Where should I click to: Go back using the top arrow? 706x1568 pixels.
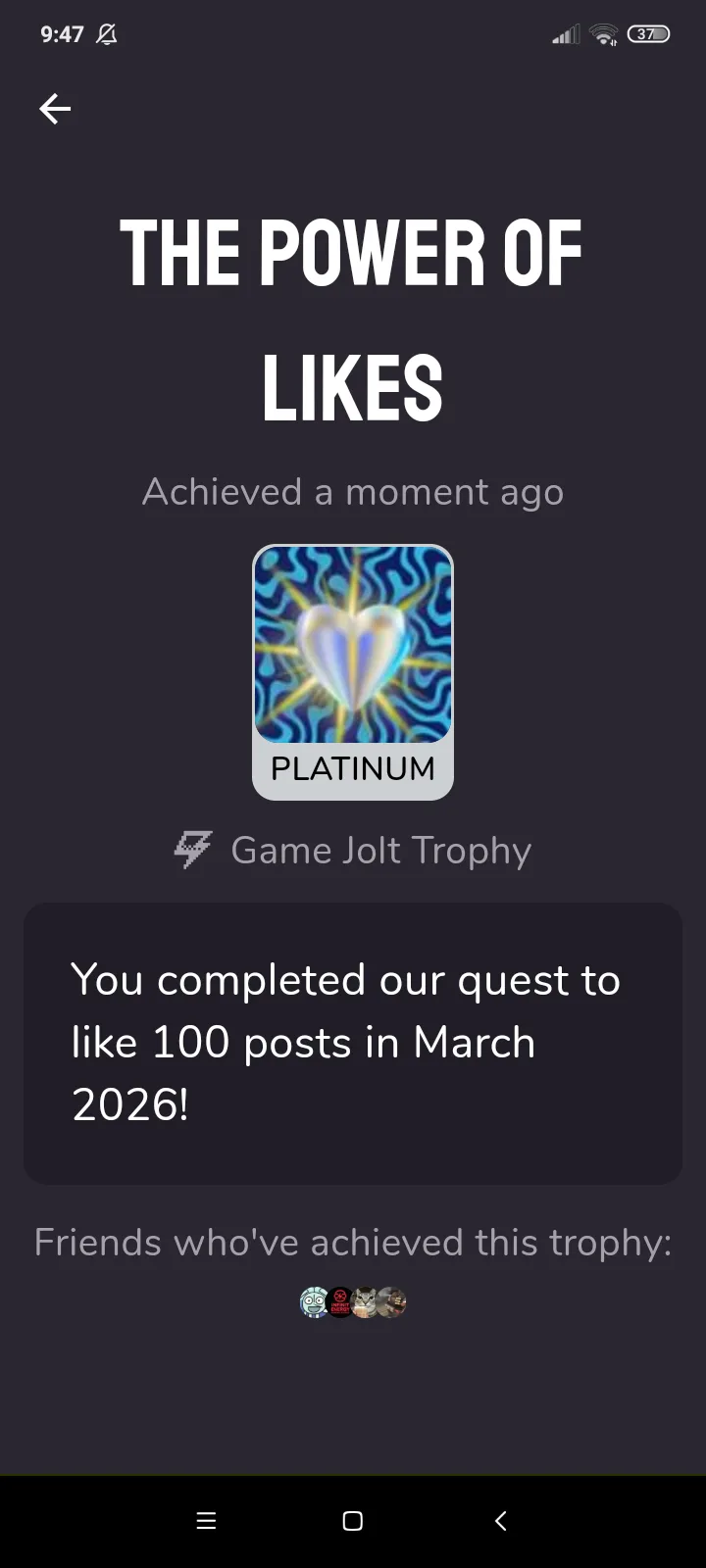55,109
